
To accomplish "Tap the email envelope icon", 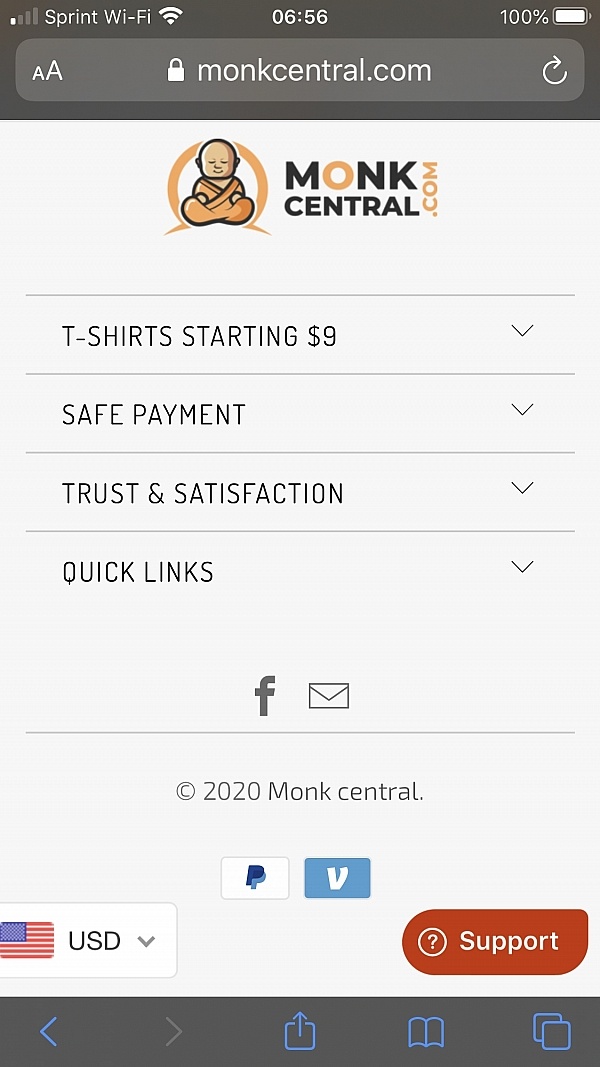I will (x=328, y=695).
